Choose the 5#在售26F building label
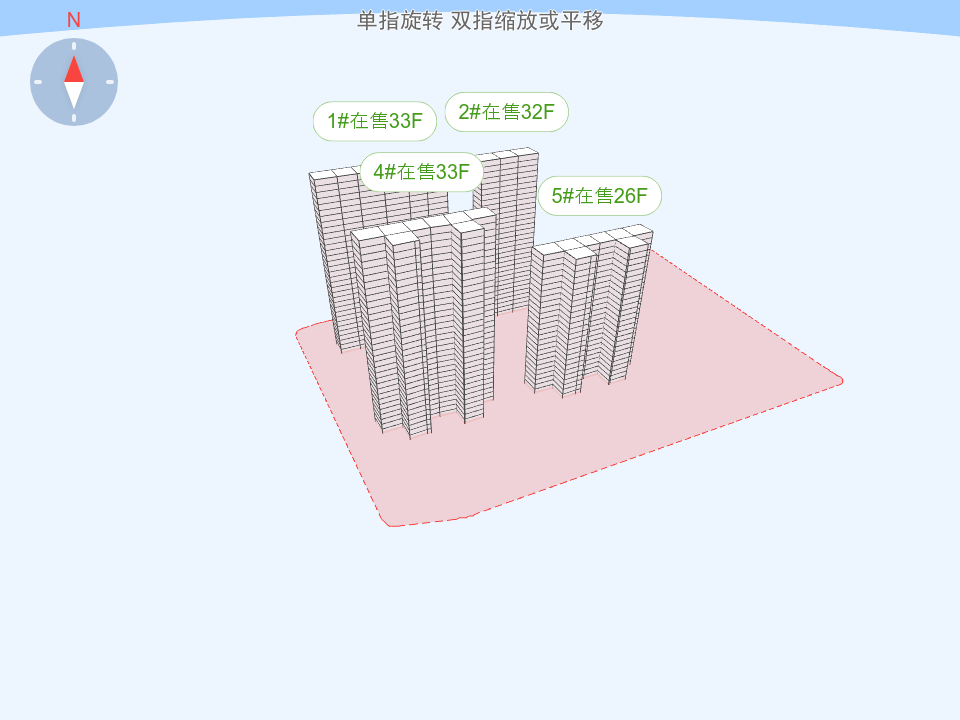This screenshot has width=960, height=720. [x=599, y=196]
